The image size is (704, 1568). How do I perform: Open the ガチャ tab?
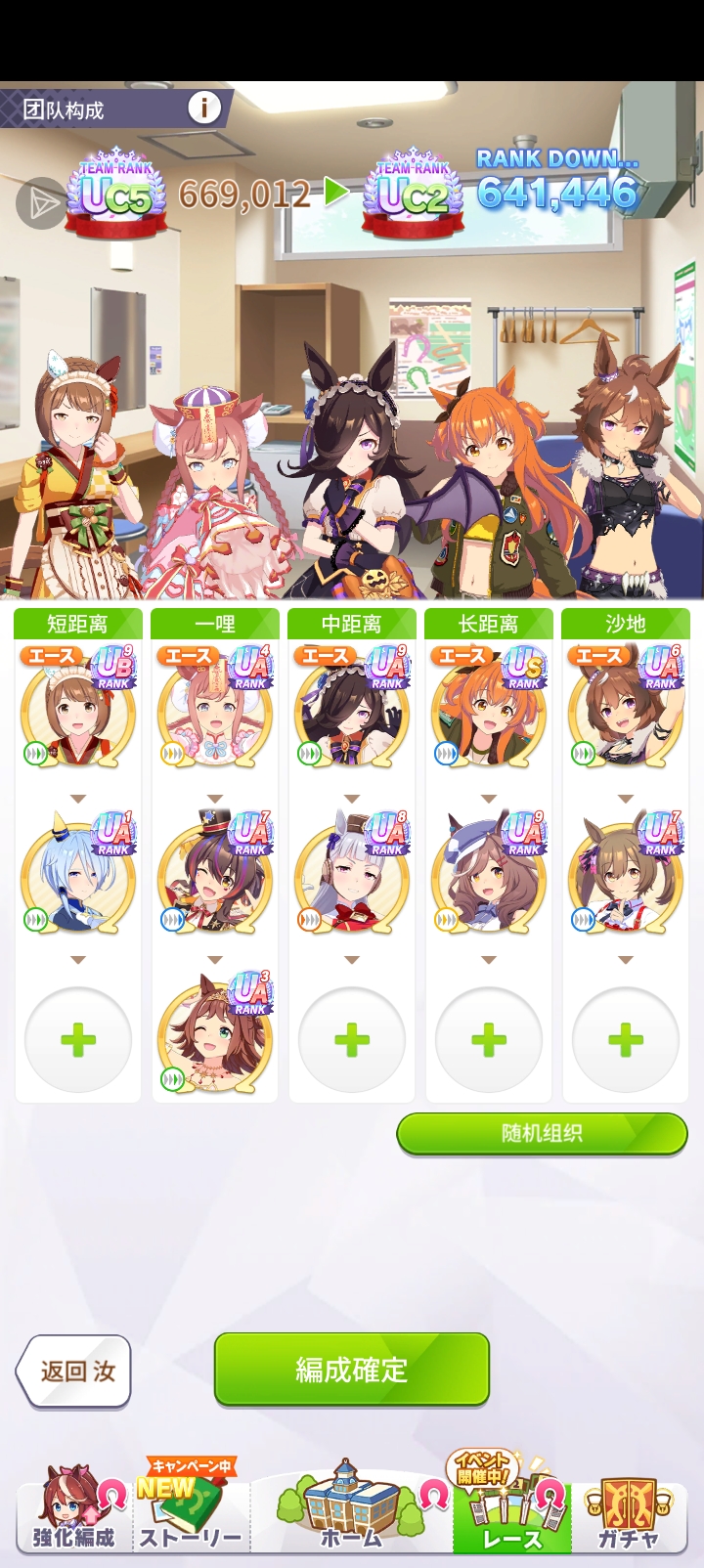coord(629,1509)
